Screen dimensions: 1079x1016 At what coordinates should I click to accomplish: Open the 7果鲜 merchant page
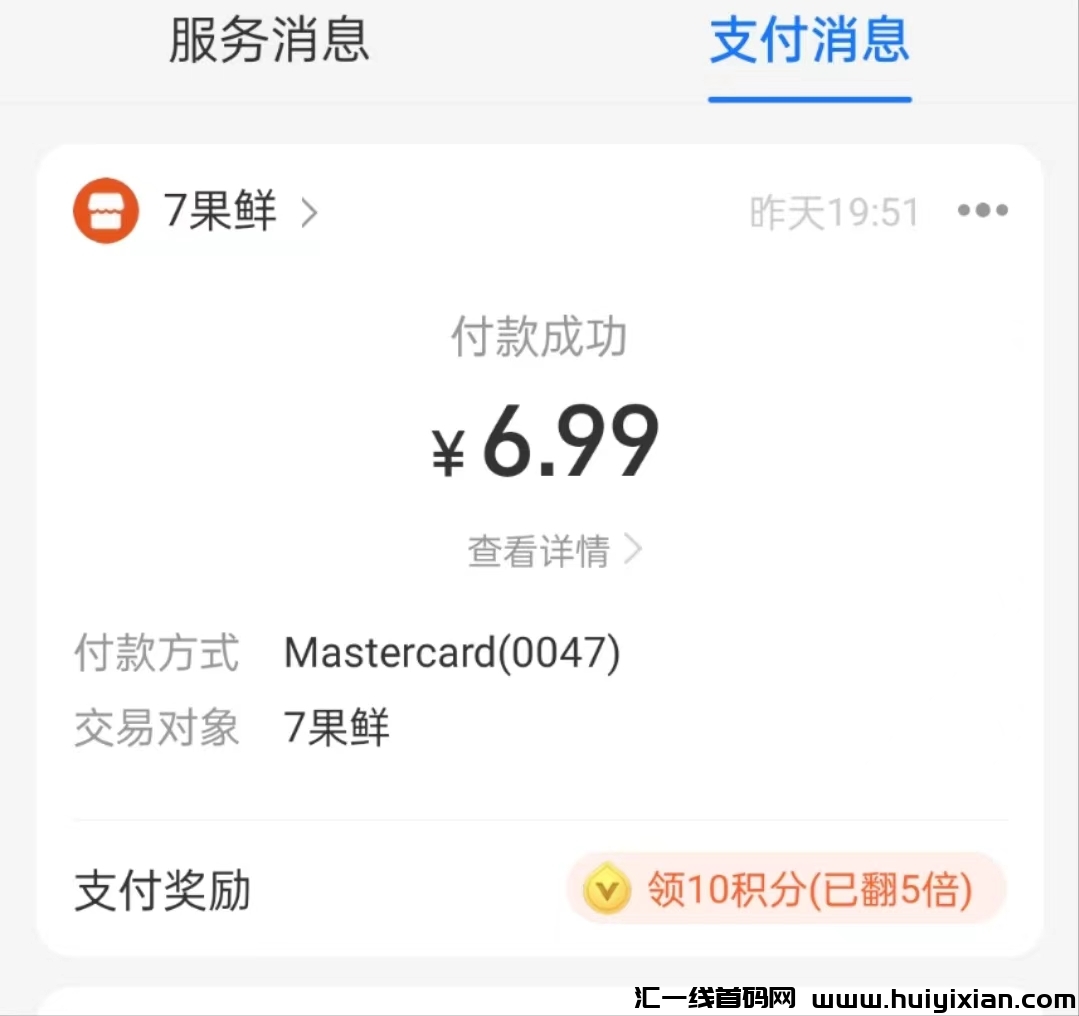(220, 212)
